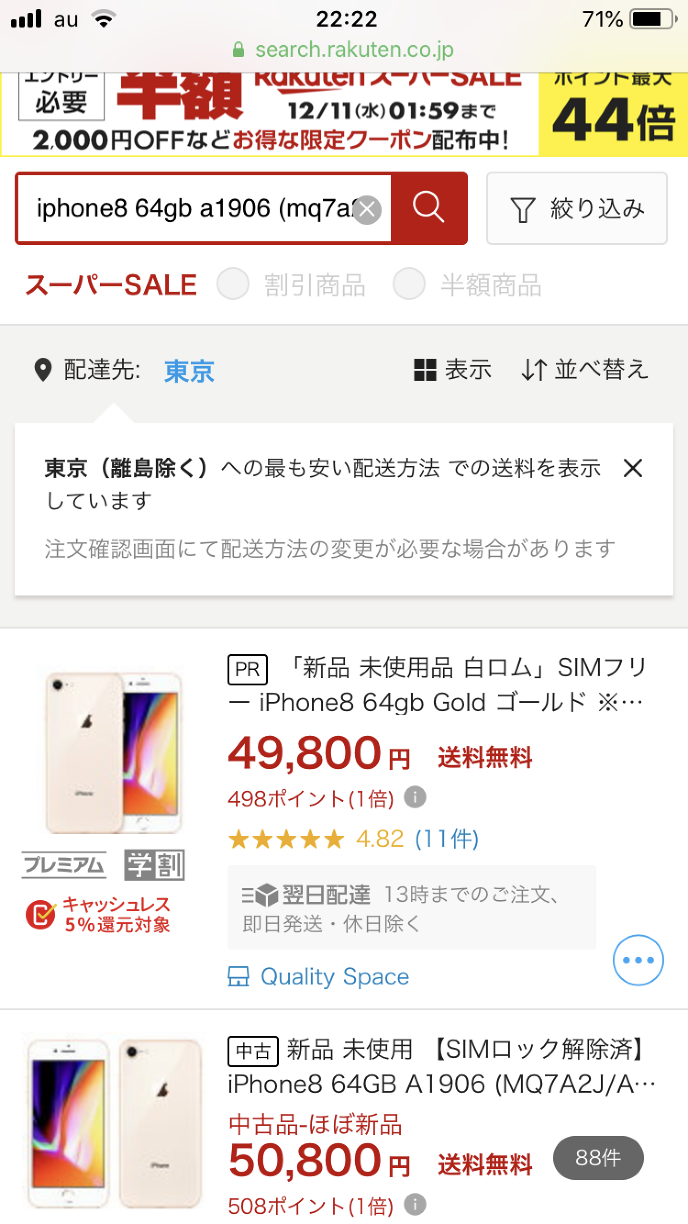The width and height of the screenshot is (688, 1224).
Task: Open the 絞り込み filter options
Action: click(576, 208)
